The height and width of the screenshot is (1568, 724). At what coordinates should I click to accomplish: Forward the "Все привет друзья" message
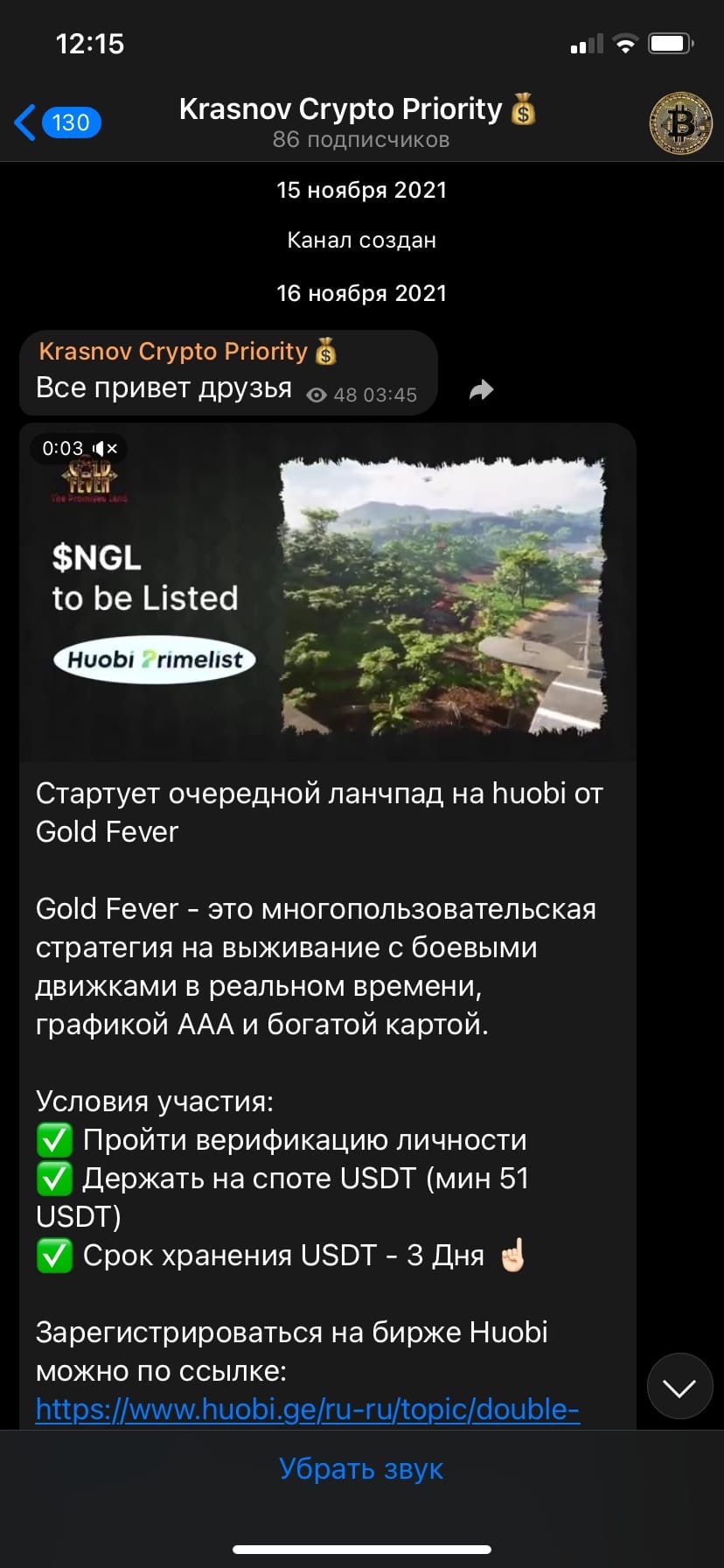click(x=481, y=390)
